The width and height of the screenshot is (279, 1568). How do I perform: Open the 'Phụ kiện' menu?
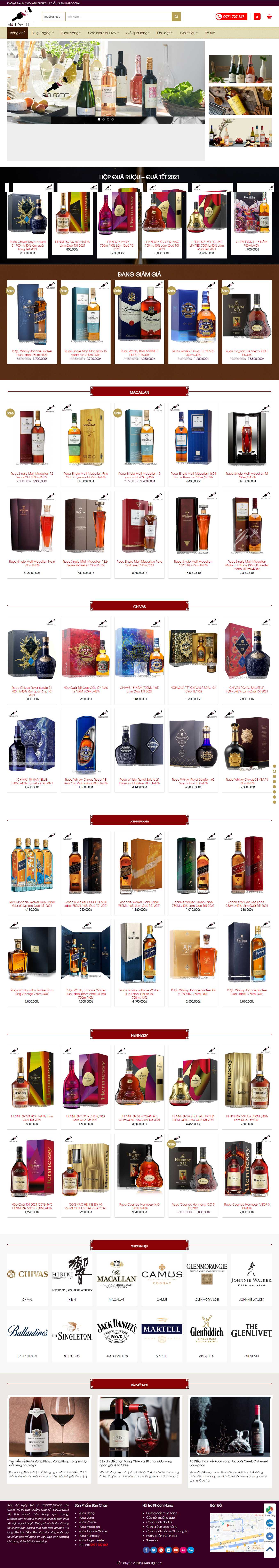(164, 33)
